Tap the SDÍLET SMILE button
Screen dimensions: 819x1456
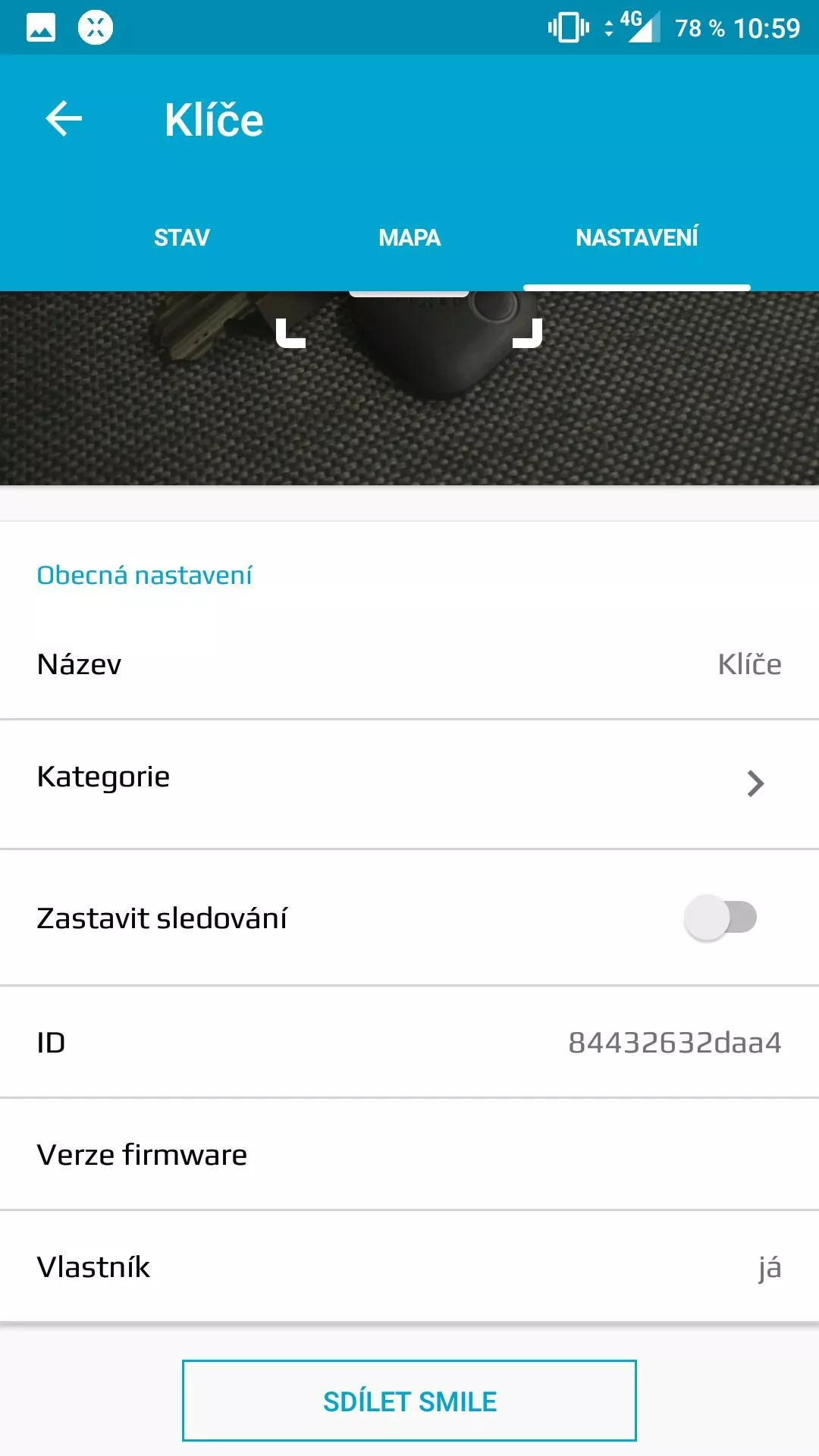[x=409, y=1401]
